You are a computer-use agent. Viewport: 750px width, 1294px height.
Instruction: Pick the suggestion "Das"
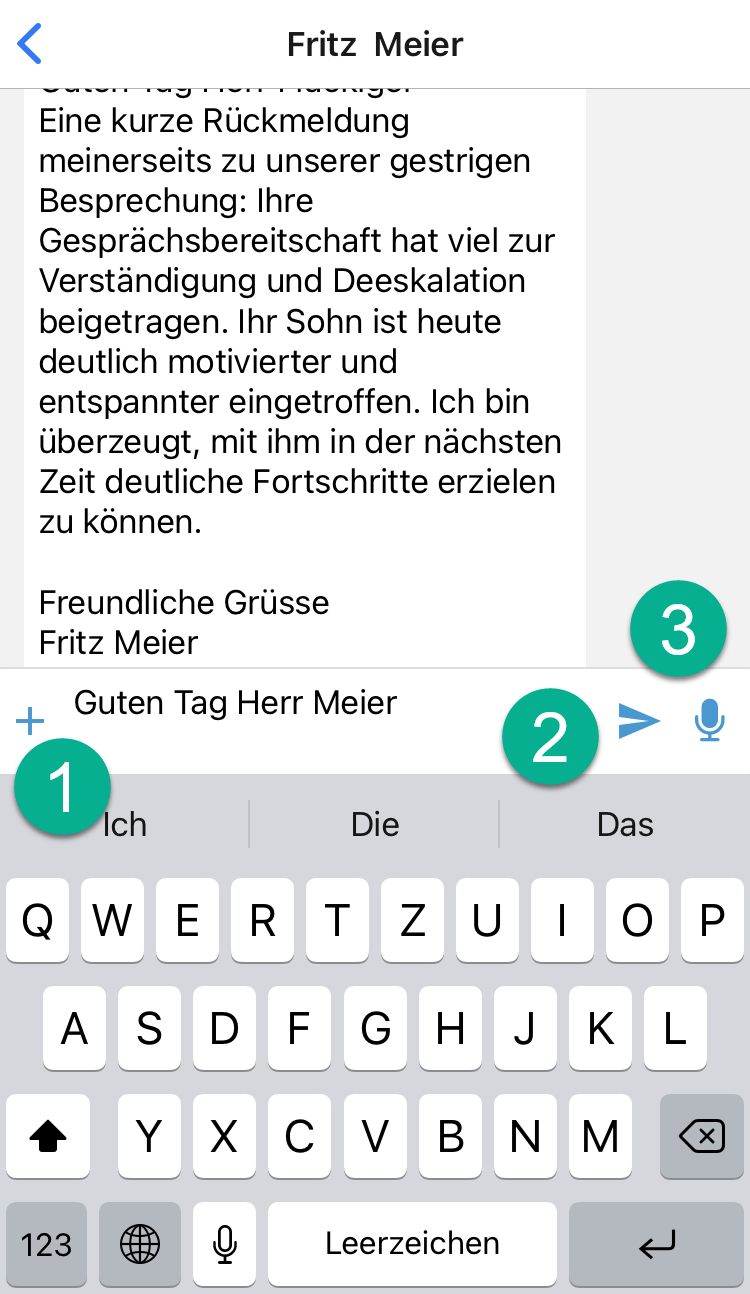click(x=625, y=825)
